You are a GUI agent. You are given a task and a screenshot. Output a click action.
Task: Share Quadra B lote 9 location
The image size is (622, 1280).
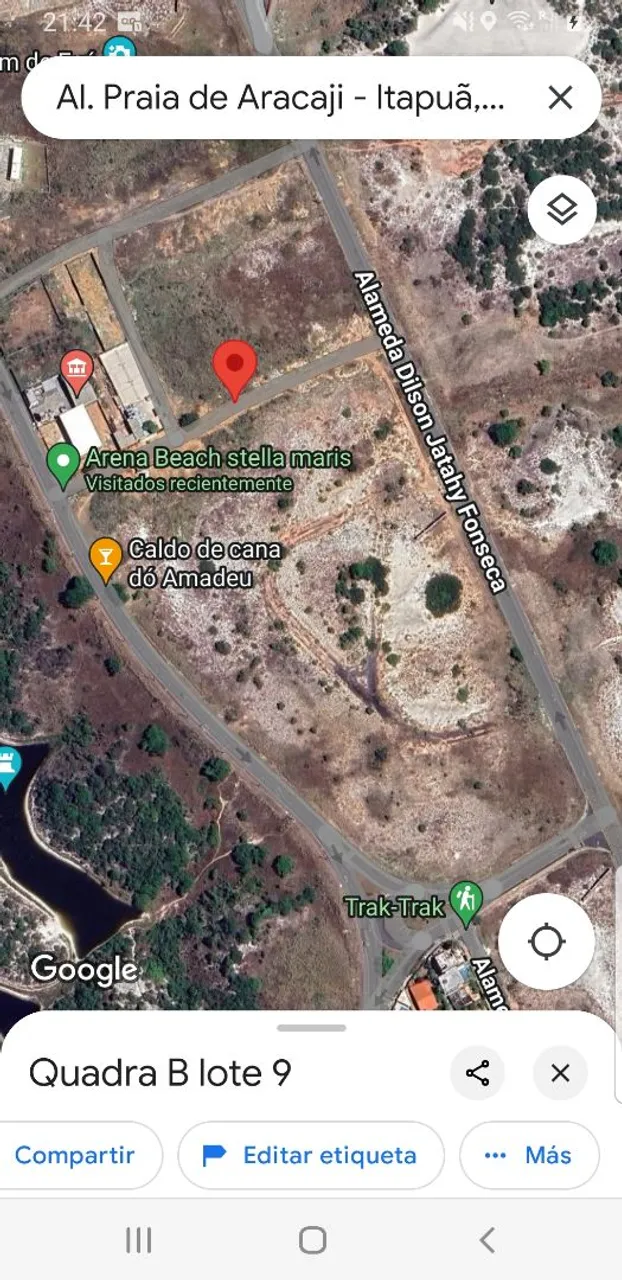coord(477,1073)
